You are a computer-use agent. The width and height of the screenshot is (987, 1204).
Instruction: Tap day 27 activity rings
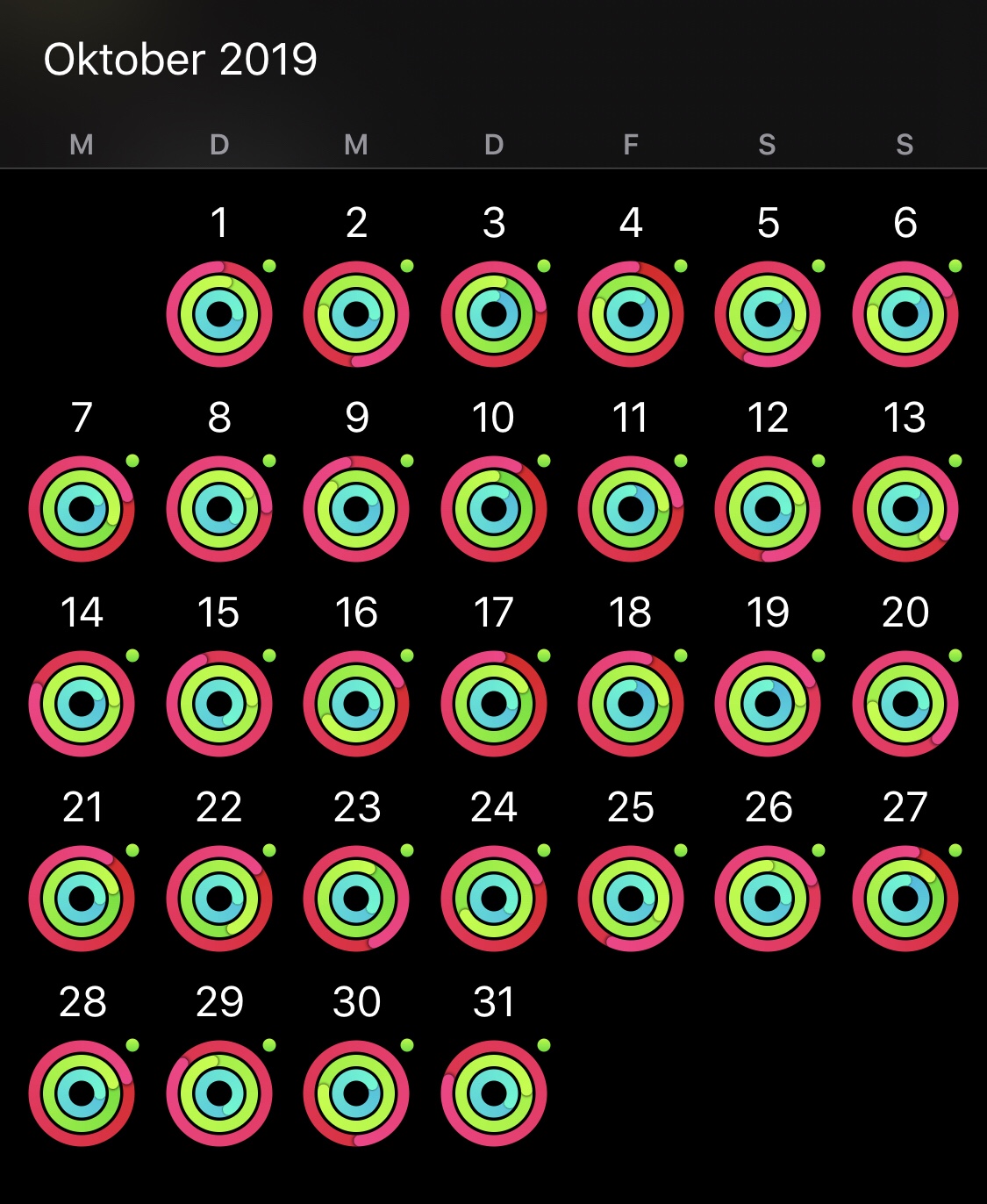(905, 899)
